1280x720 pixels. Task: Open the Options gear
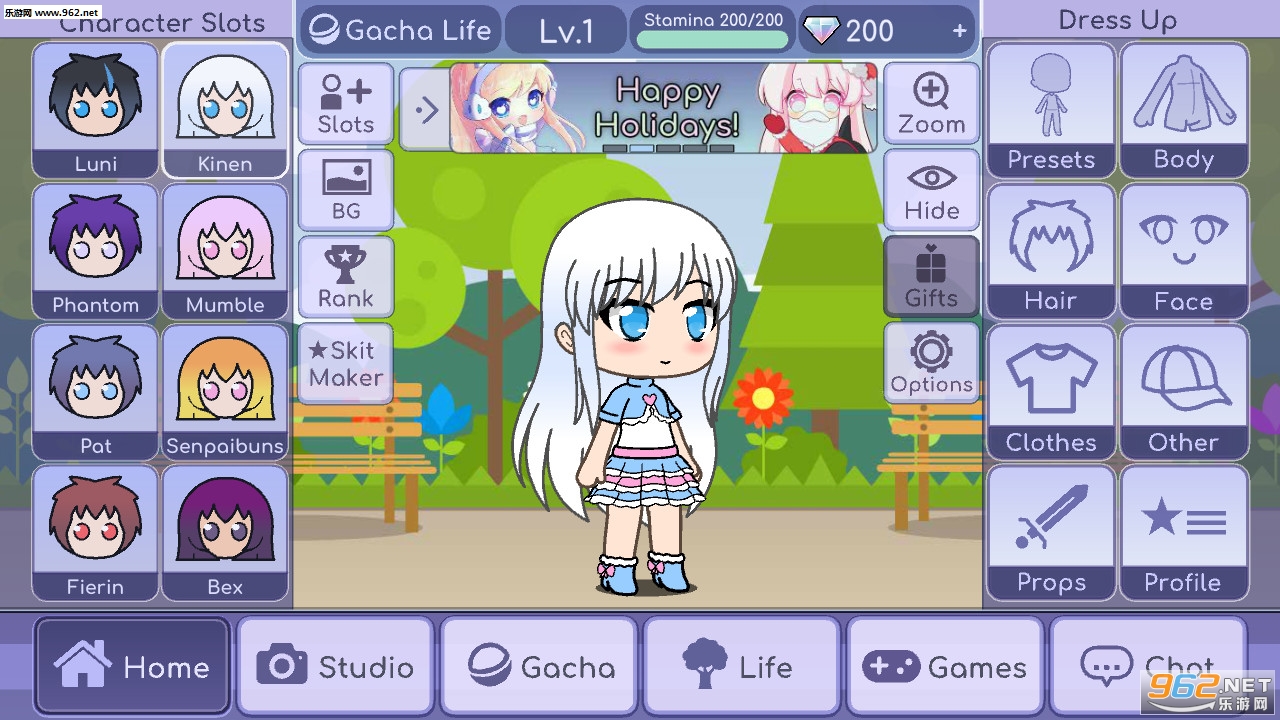pyautogui.click(x=931, y=364)
